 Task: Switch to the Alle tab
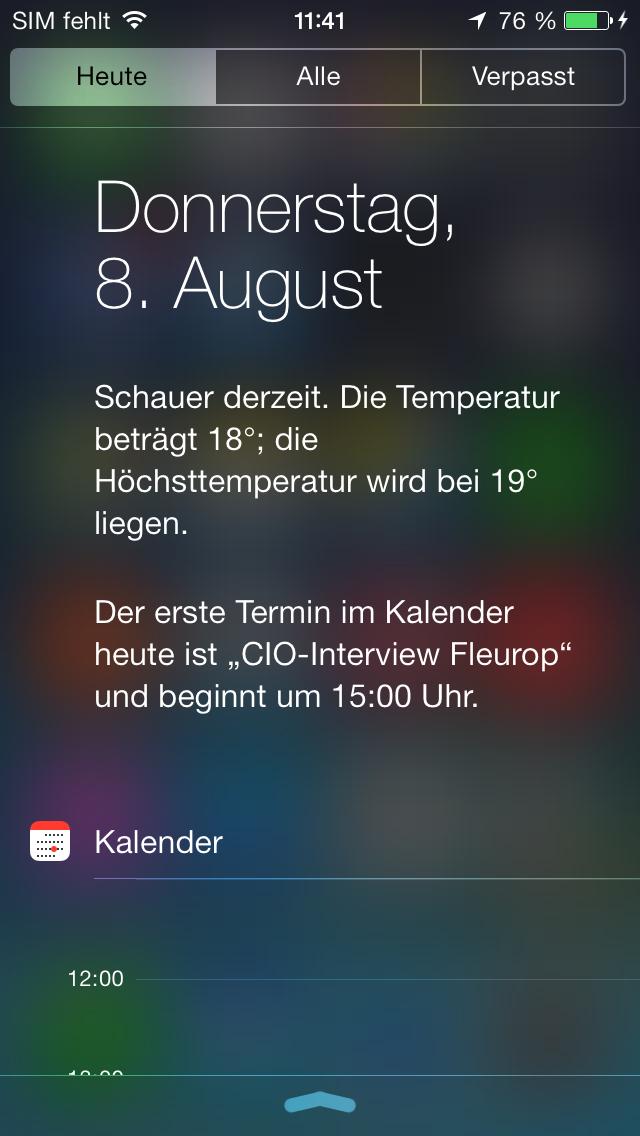[x=318, y=77]
